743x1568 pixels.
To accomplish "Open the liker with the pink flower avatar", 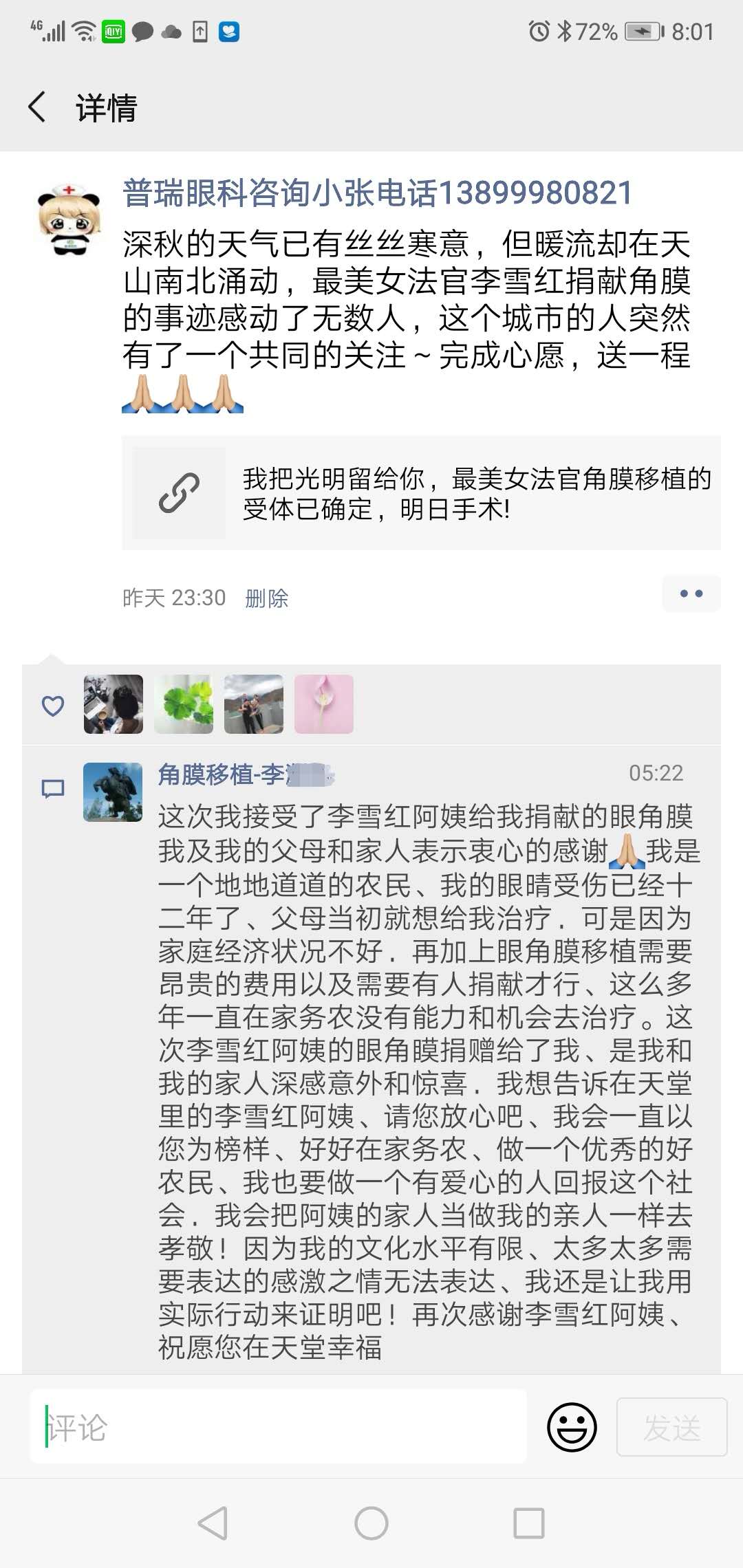I will pyautogui.click(x=323, y=704).
